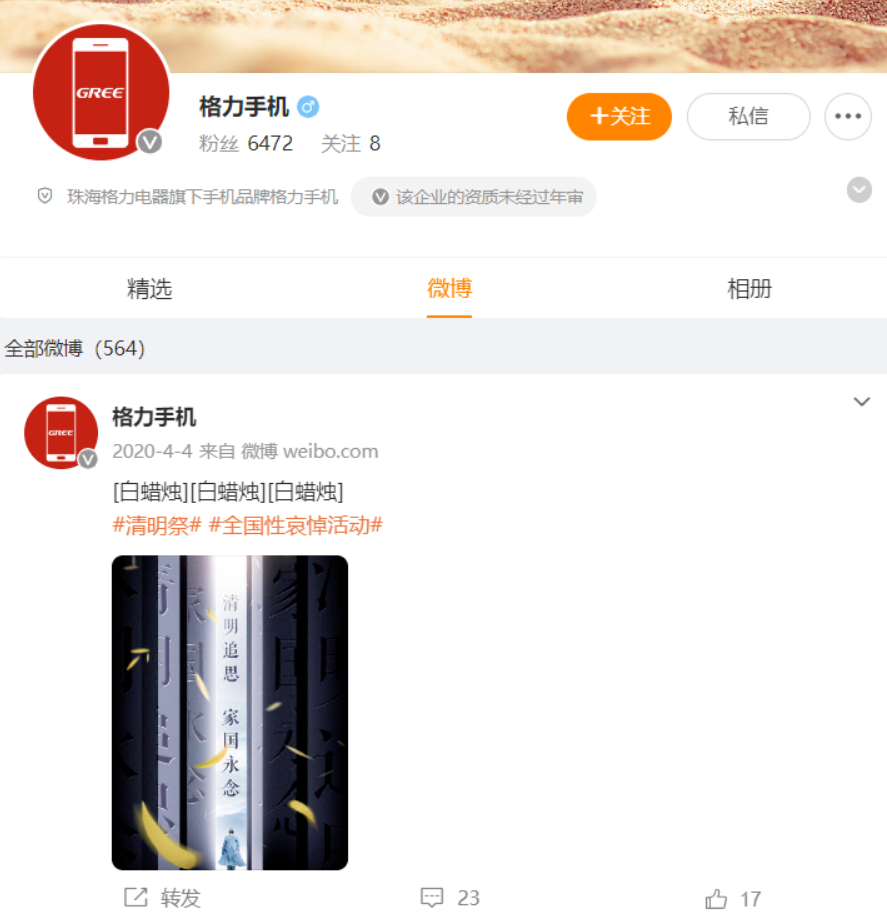
Task: Switch to the 精选 tab
Action: (149, 289)
